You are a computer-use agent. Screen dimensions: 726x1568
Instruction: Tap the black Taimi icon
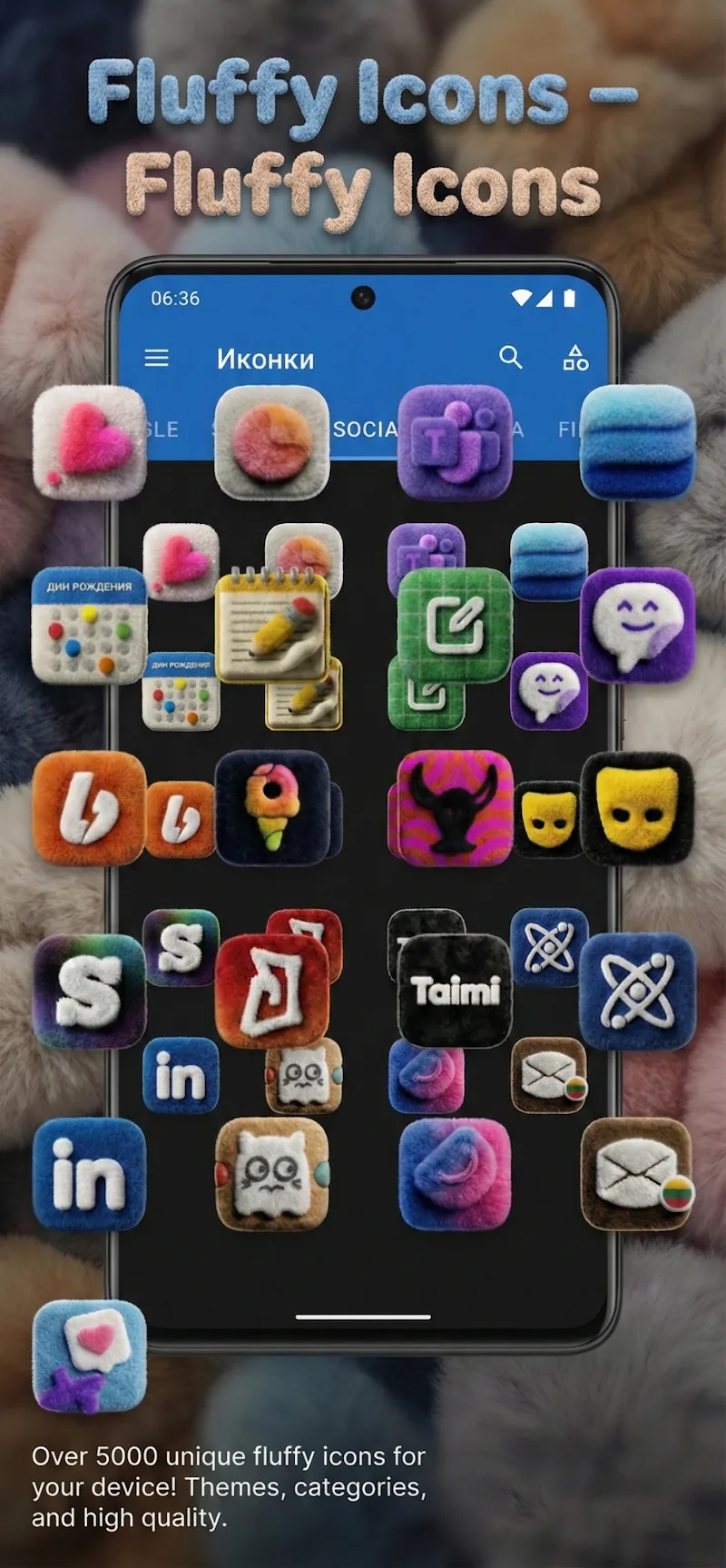[x=453, y=990]
